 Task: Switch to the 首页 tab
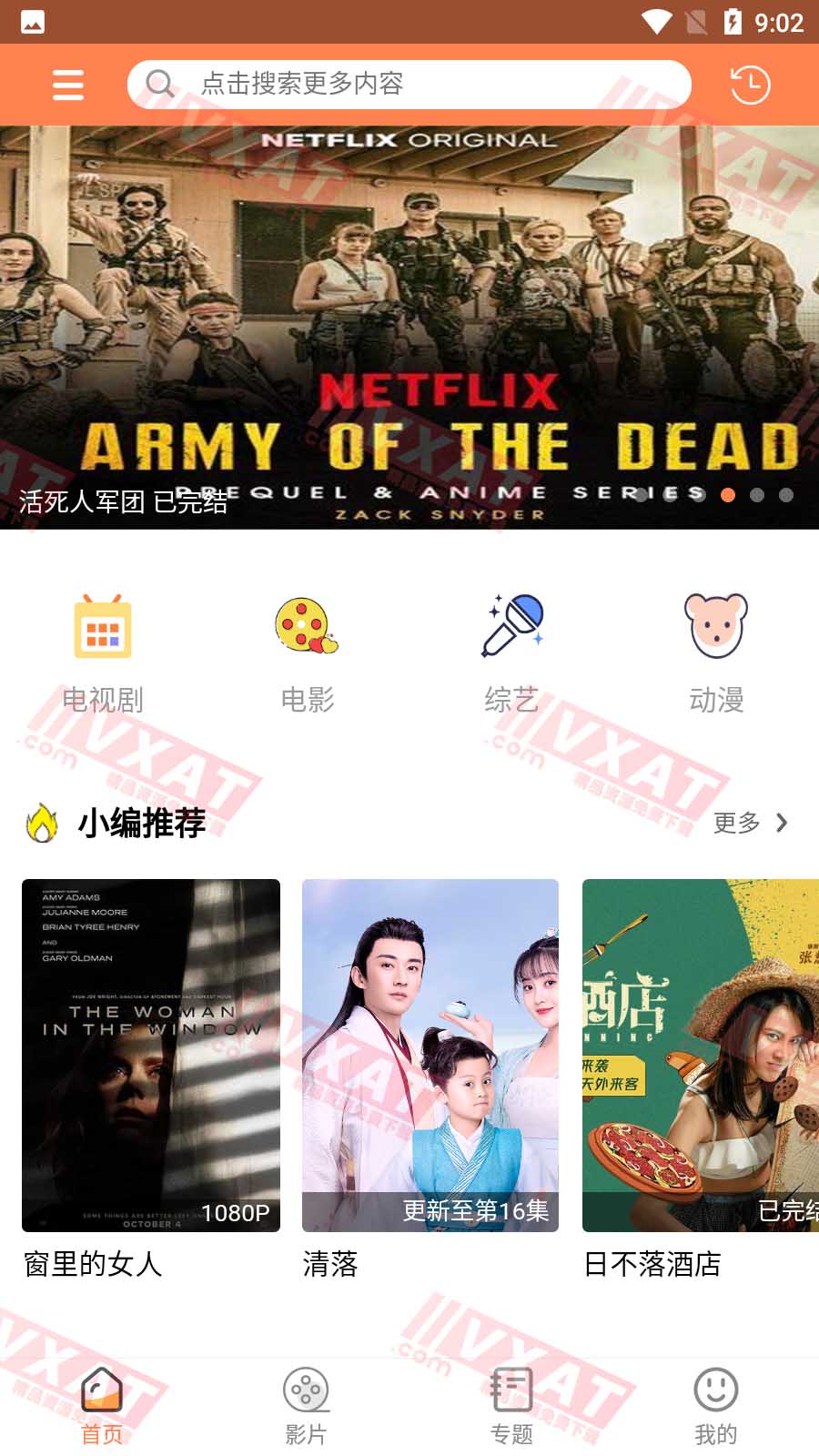(102, 1406)
